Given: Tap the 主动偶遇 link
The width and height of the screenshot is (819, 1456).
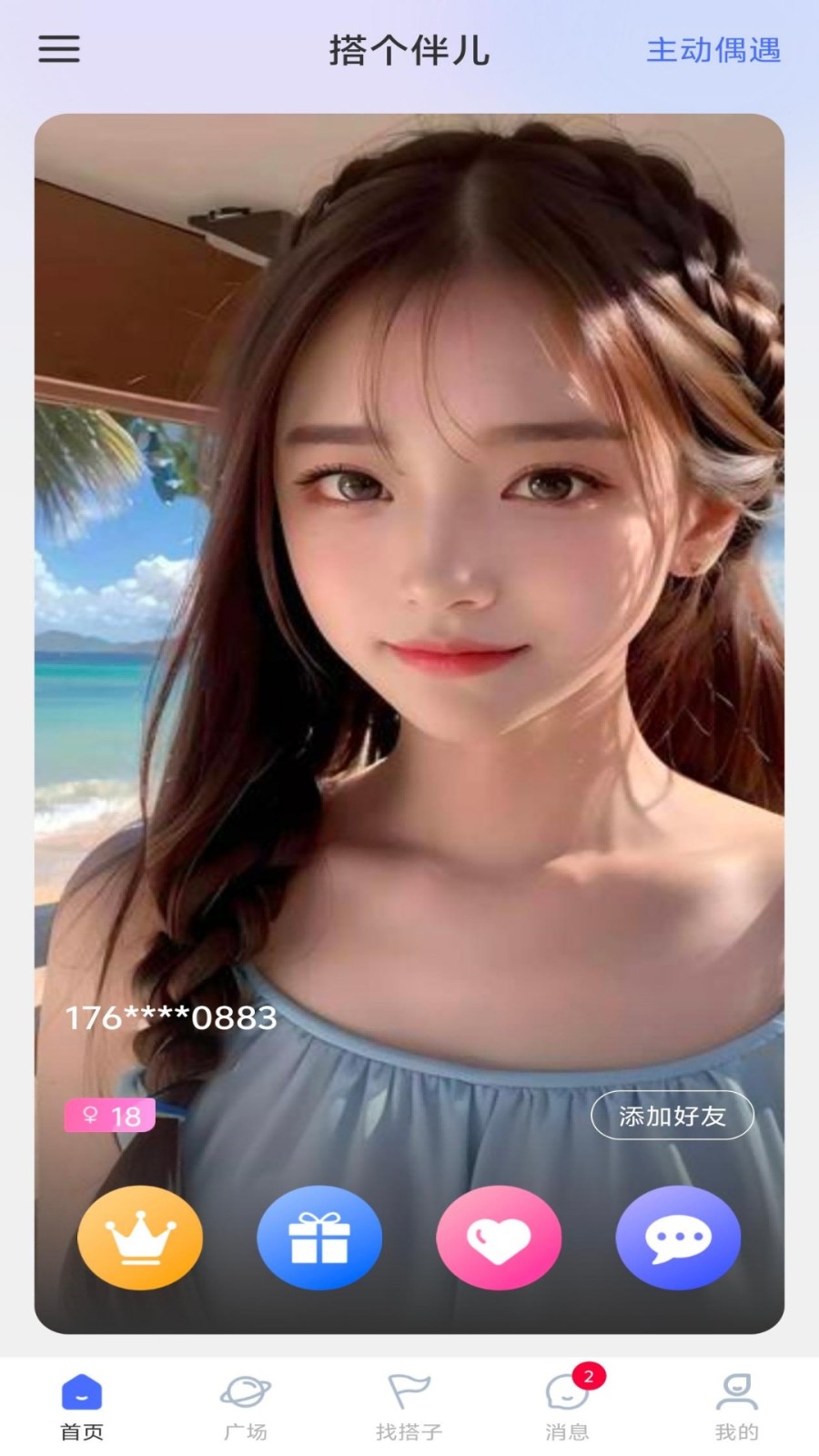Looking at the screenshot, I should 713,50.
